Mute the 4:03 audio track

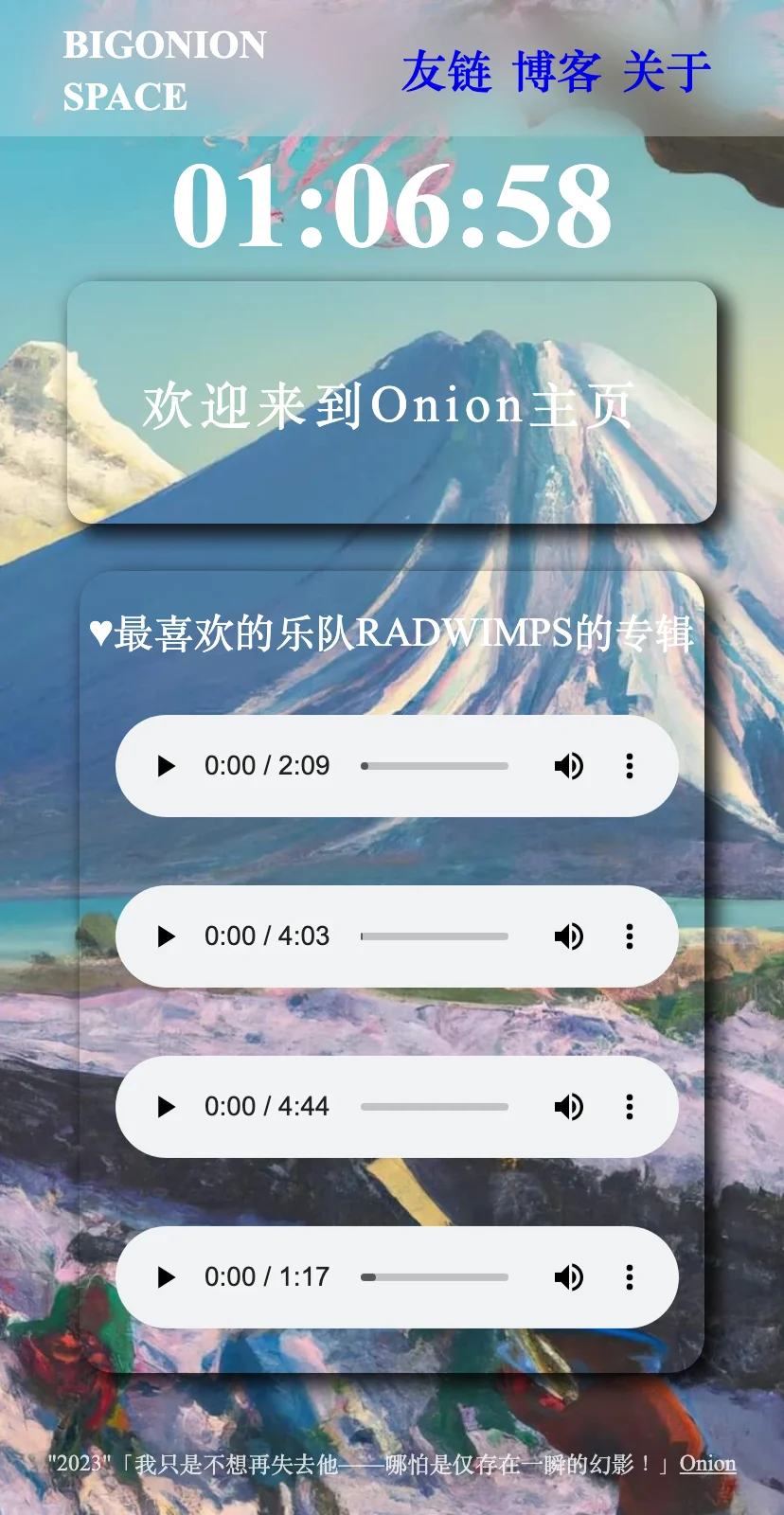tap(569, 936)
